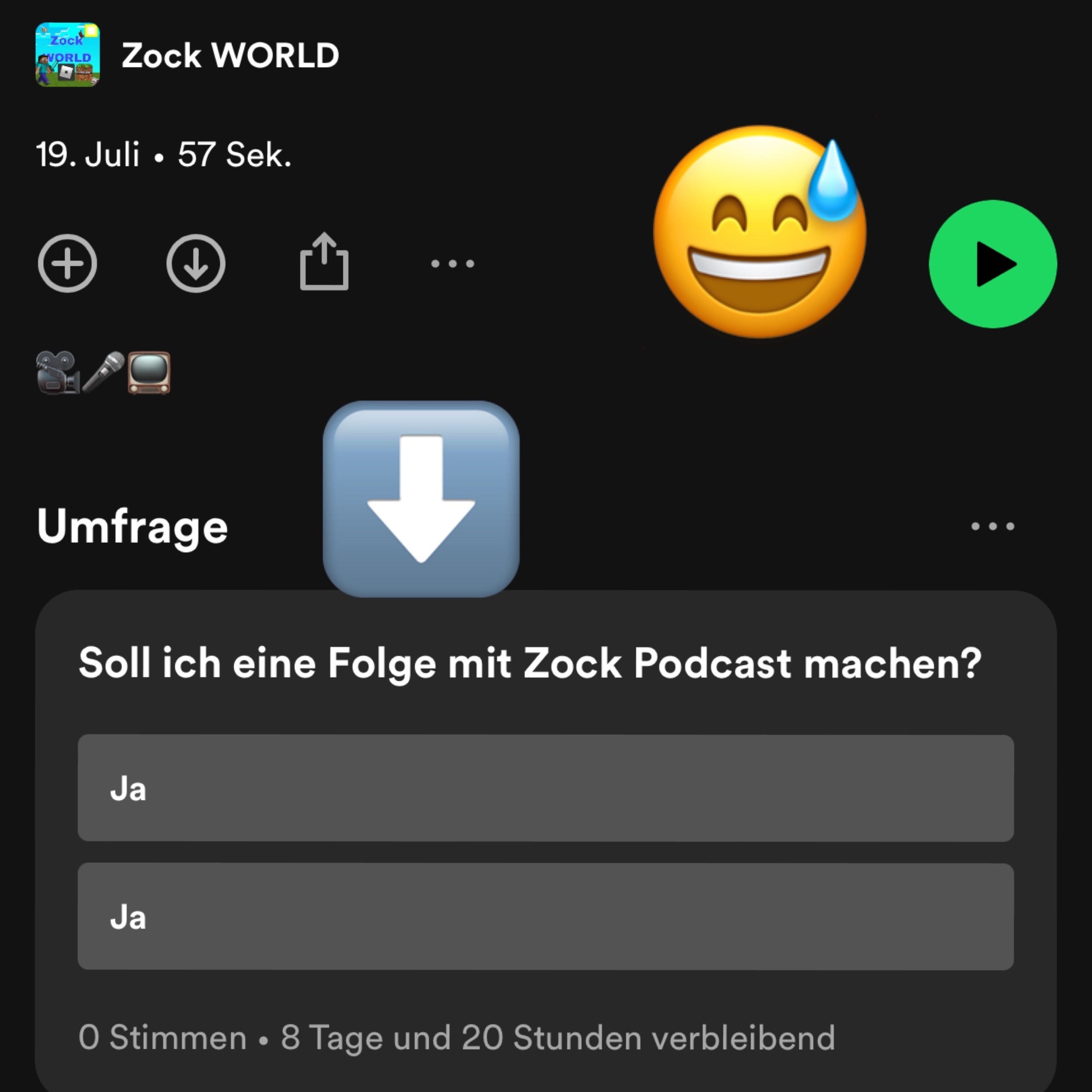Play the Zock WORLD episode

click(993, 264)
